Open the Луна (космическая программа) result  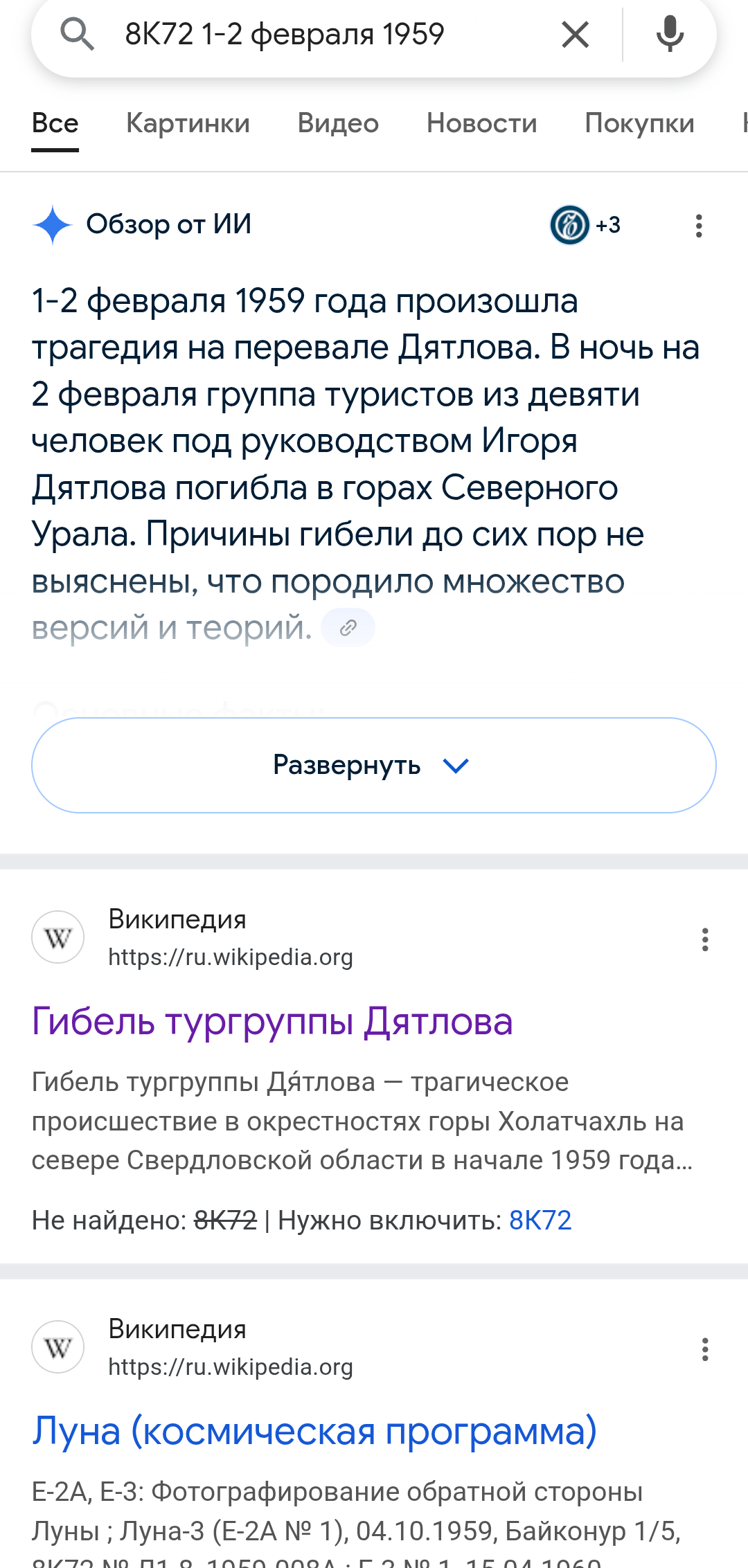click(x=314, y=1432)
